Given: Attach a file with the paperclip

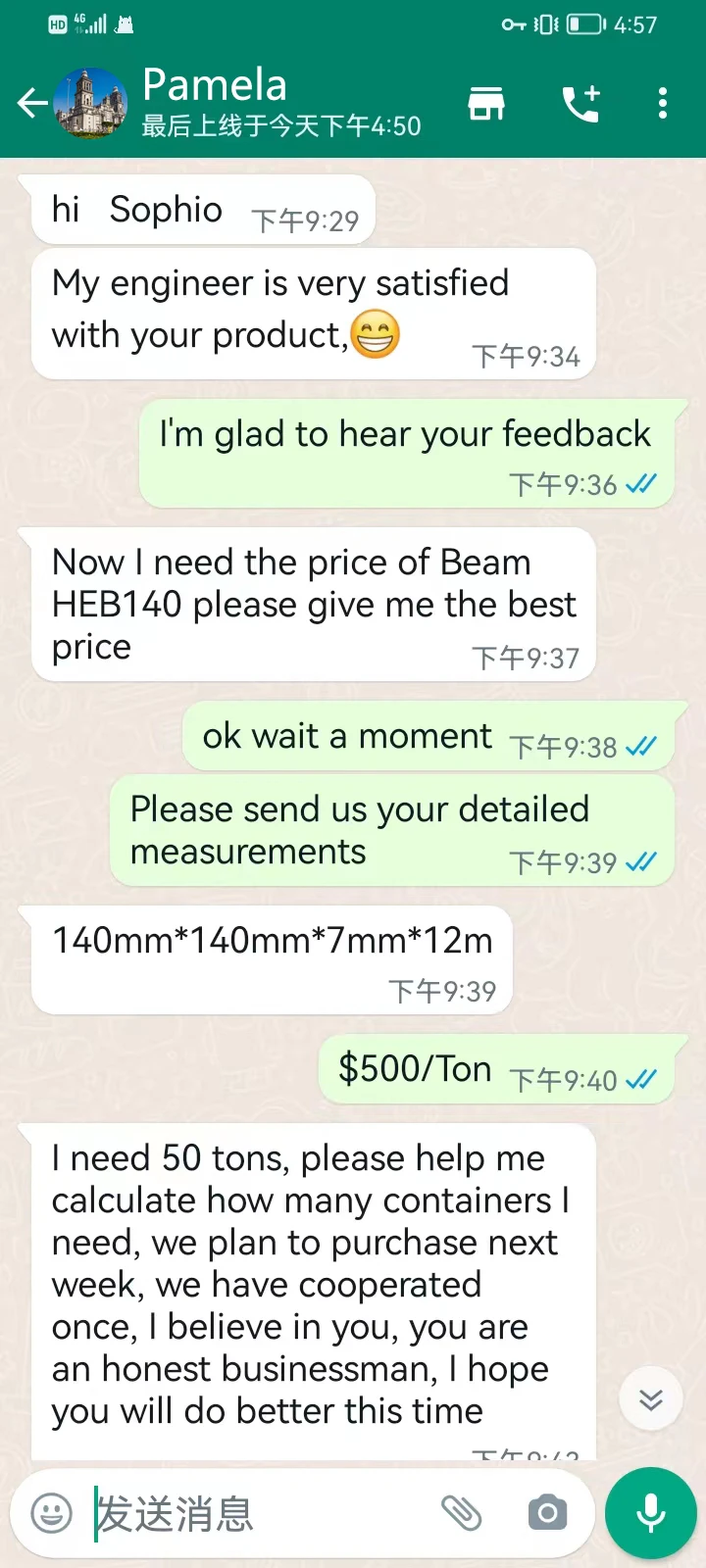Looking at the screenshot, I should tap(461, 1514).
